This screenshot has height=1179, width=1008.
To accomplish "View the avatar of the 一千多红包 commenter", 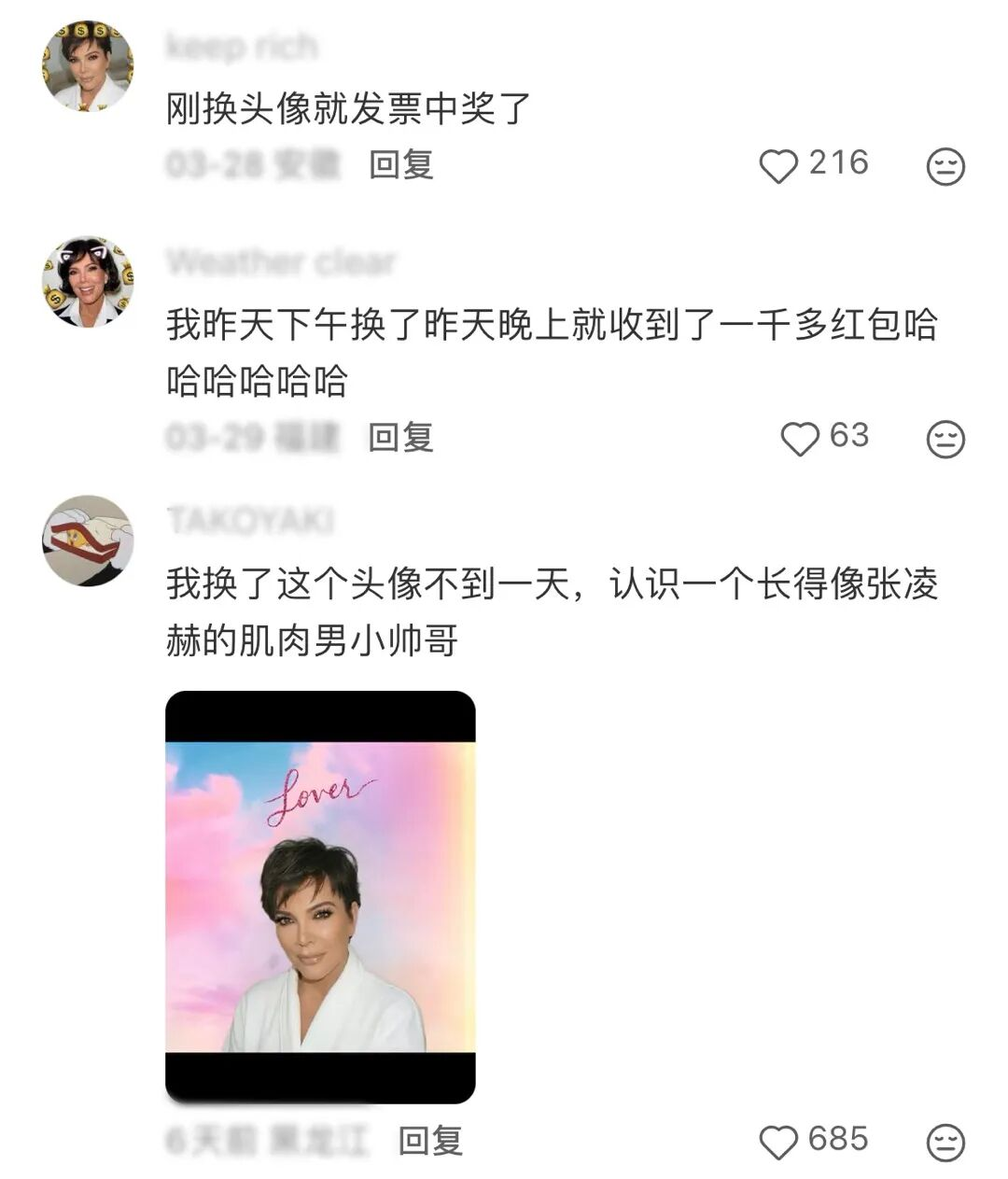I will pos(88,281).
